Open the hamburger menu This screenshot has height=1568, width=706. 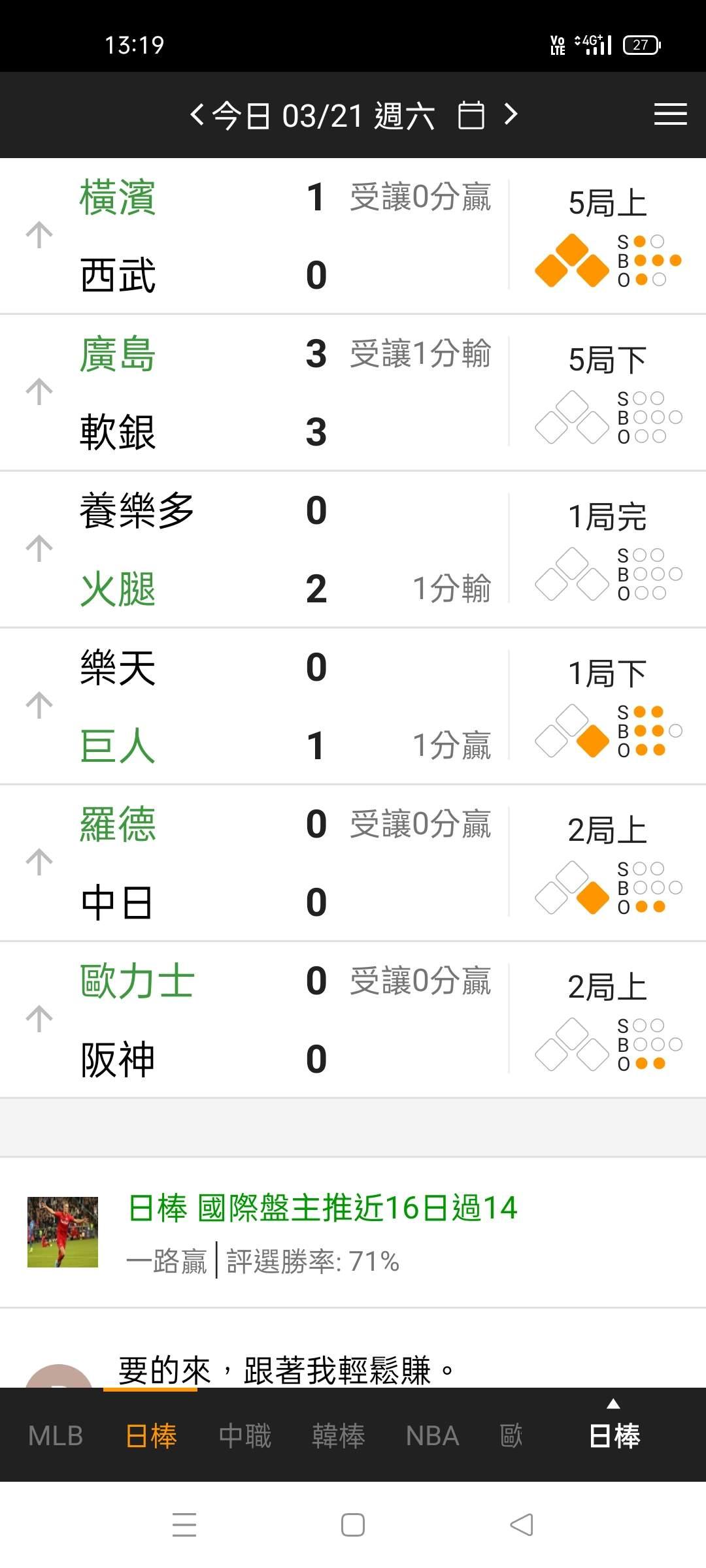670,114
